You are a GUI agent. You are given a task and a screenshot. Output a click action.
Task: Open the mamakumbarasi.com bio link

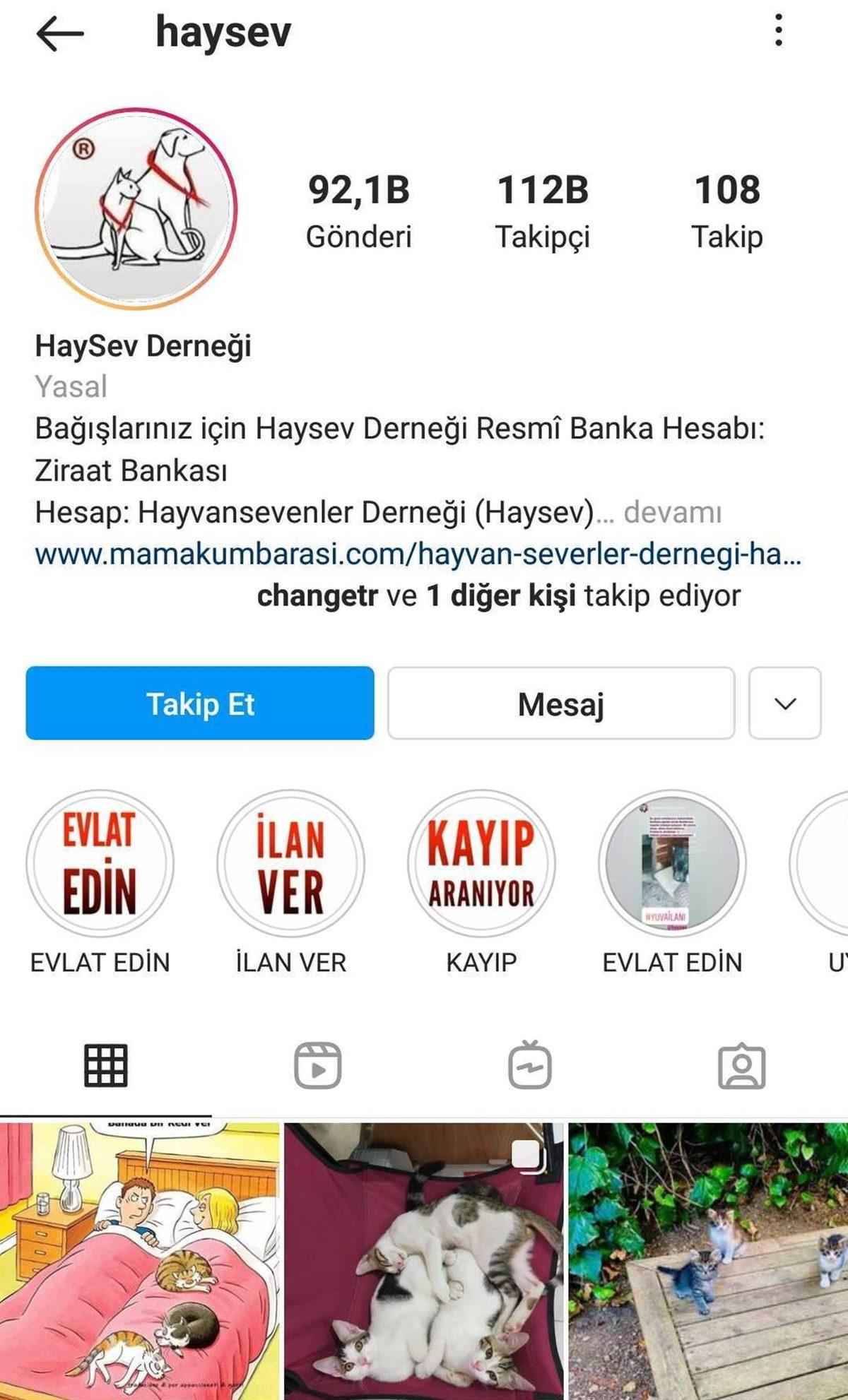(417, 557)
